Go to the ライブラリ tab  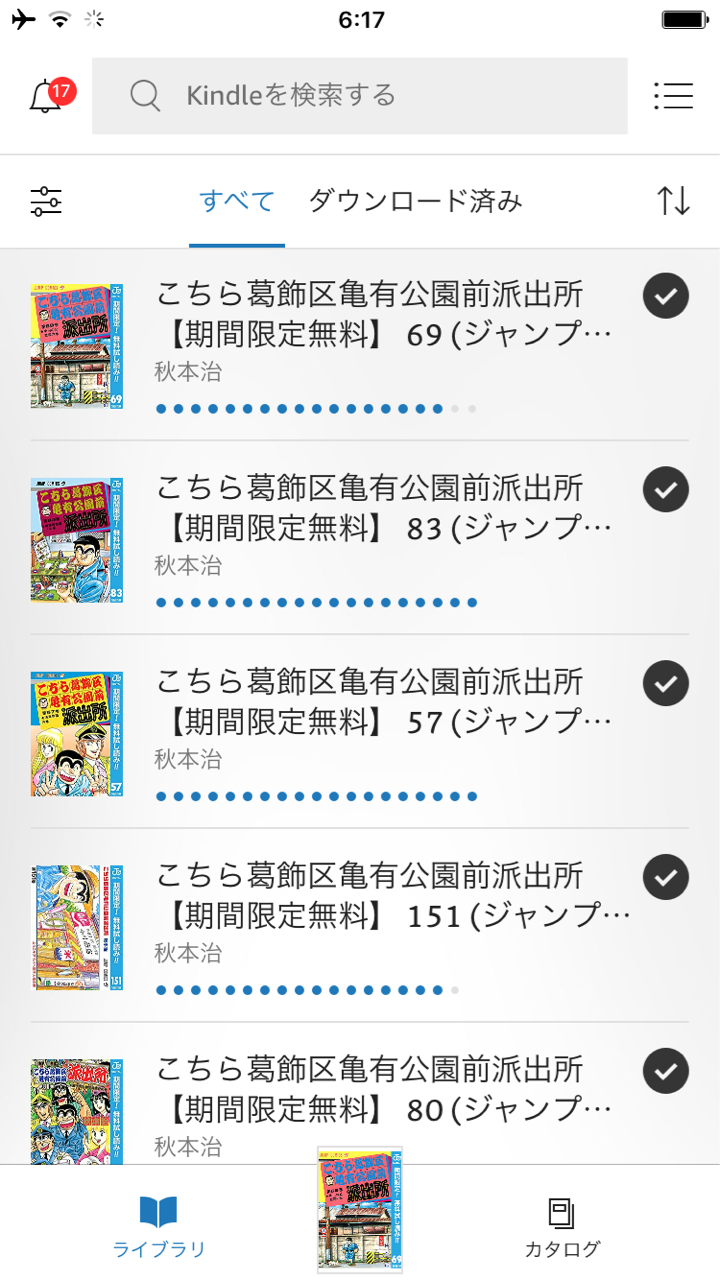(159, 1226)
